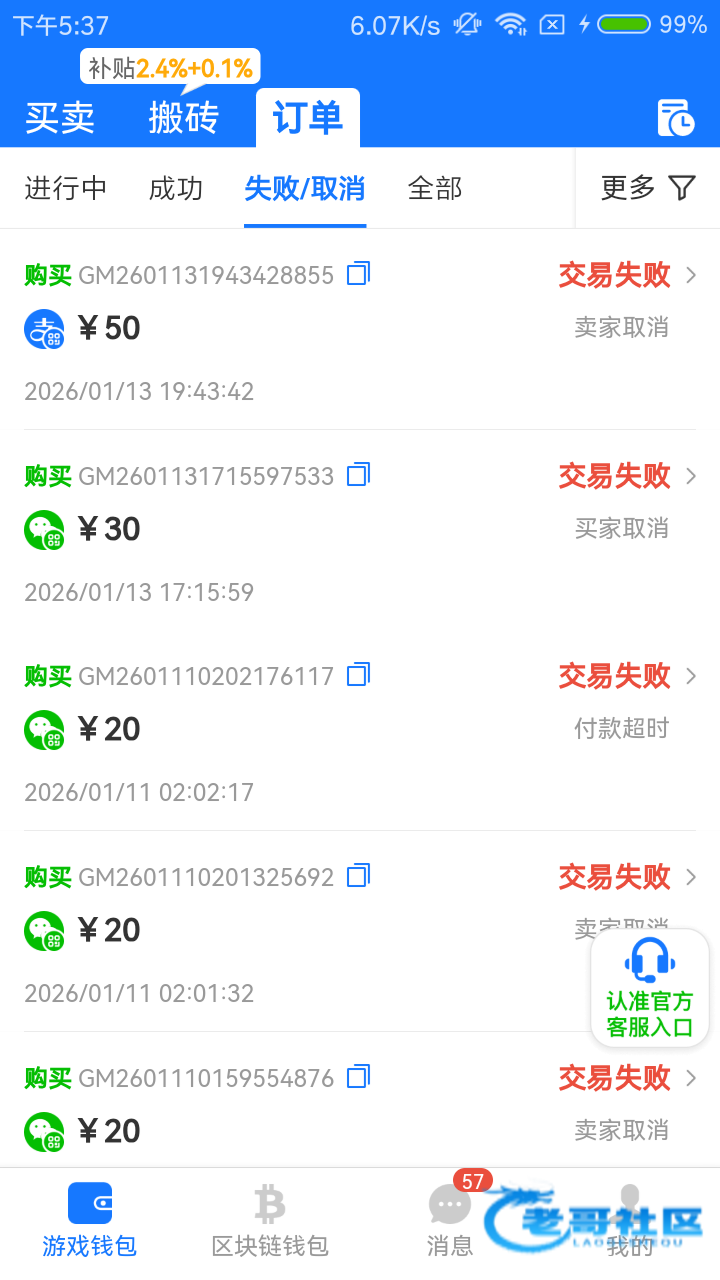
Task: Show 全部 orders
Action: pos(435,188)
